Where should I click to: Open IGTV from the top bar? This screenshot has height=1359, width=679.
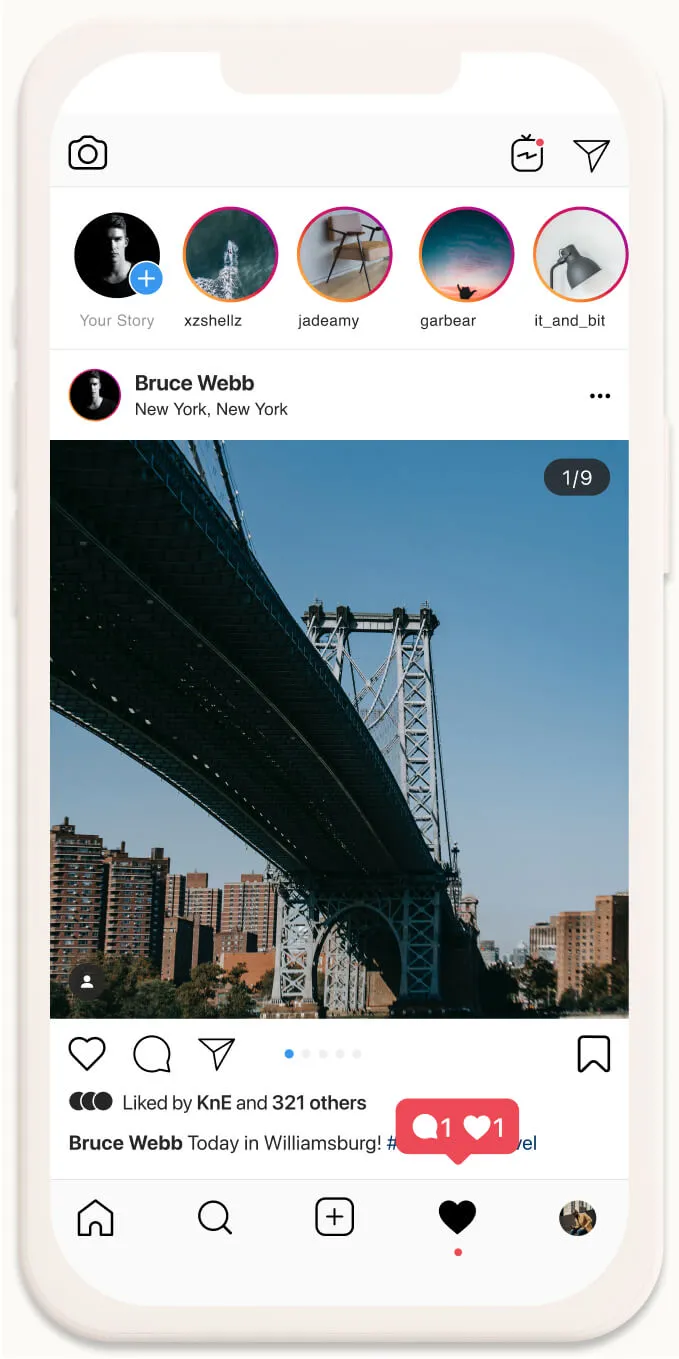point(527,154)
